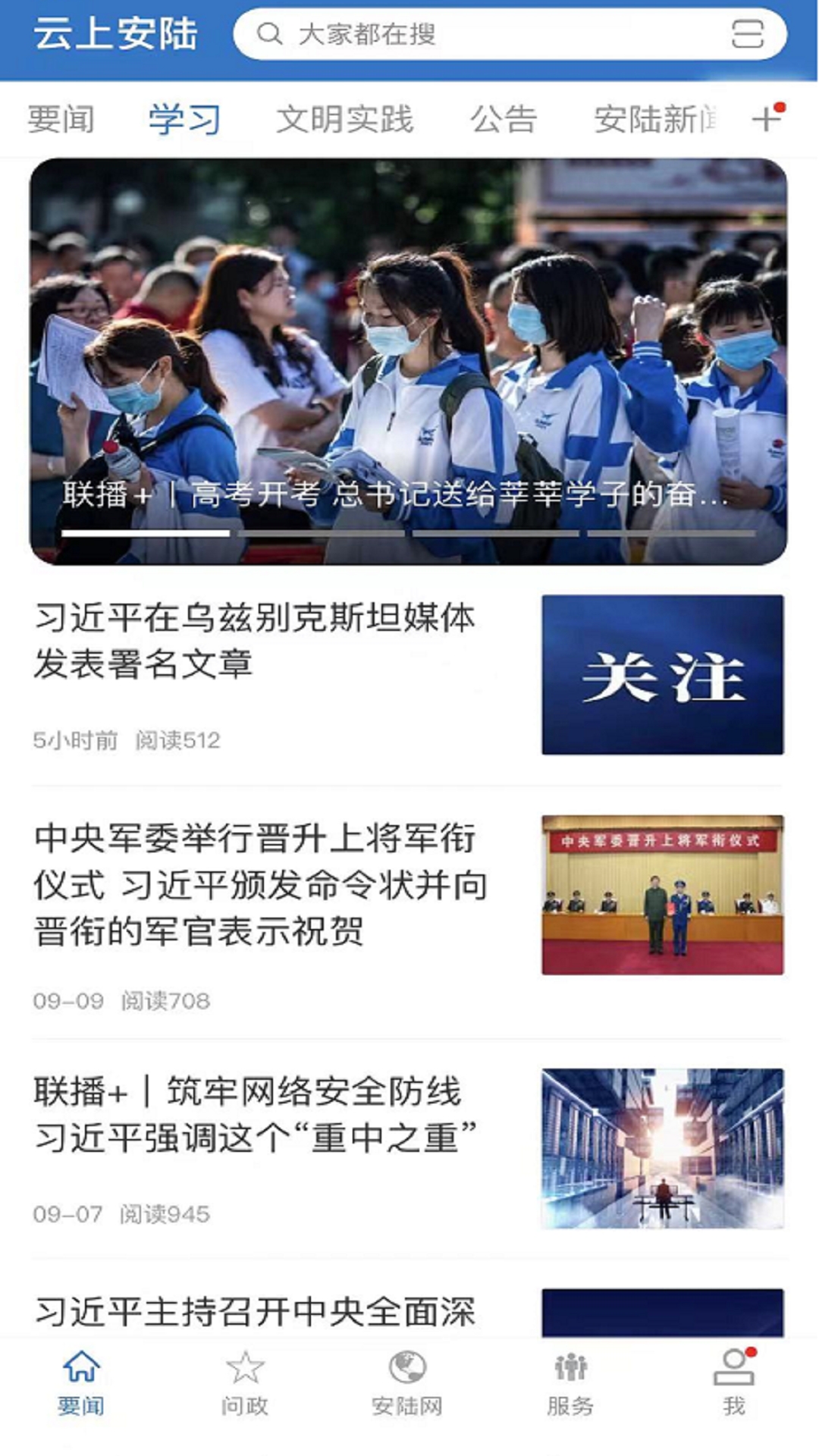The image size is (819, 1456).
Task: Go to 要闻 in bottom navigation
Action: click(81, 1384)
